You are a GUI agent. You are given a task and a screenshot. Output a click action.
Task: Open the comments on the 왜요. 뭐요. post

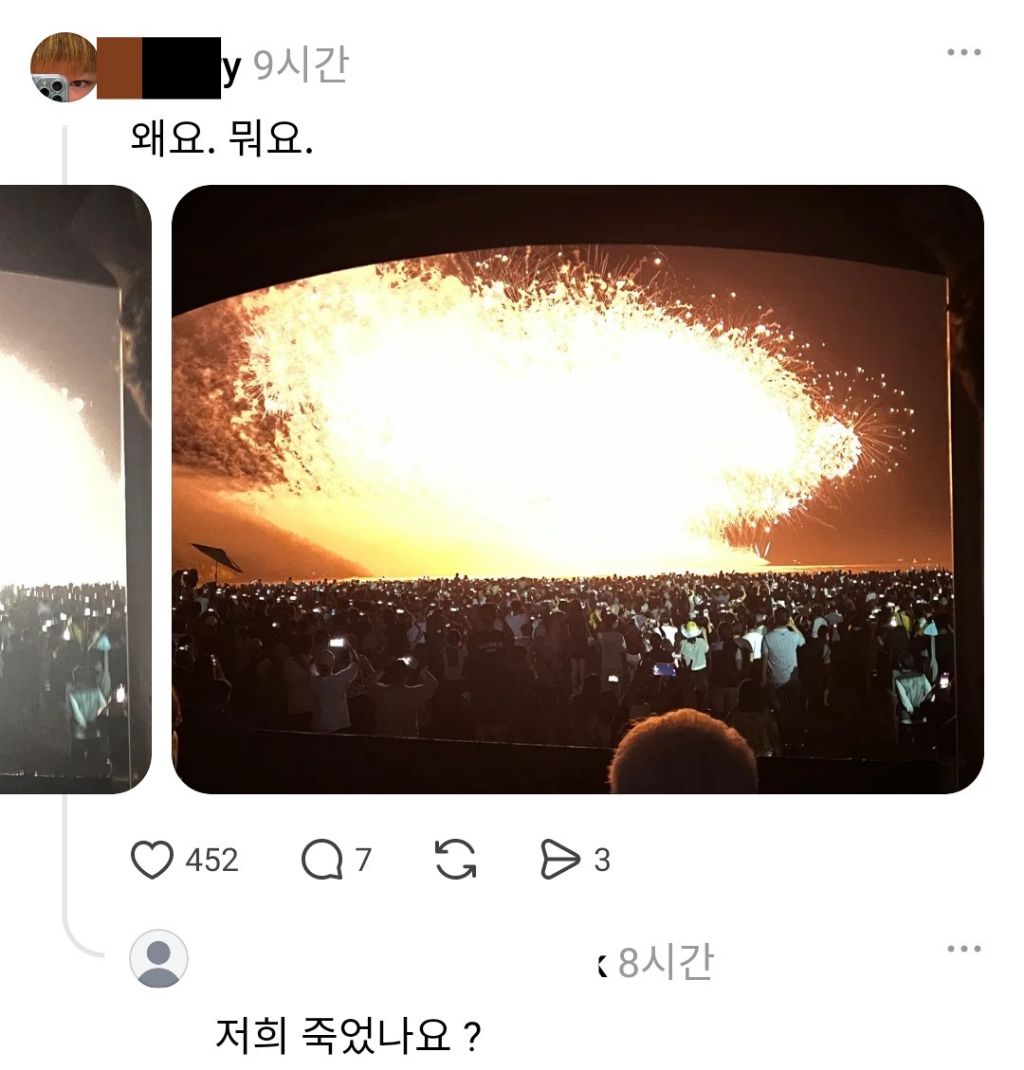[x=322, y=859]
